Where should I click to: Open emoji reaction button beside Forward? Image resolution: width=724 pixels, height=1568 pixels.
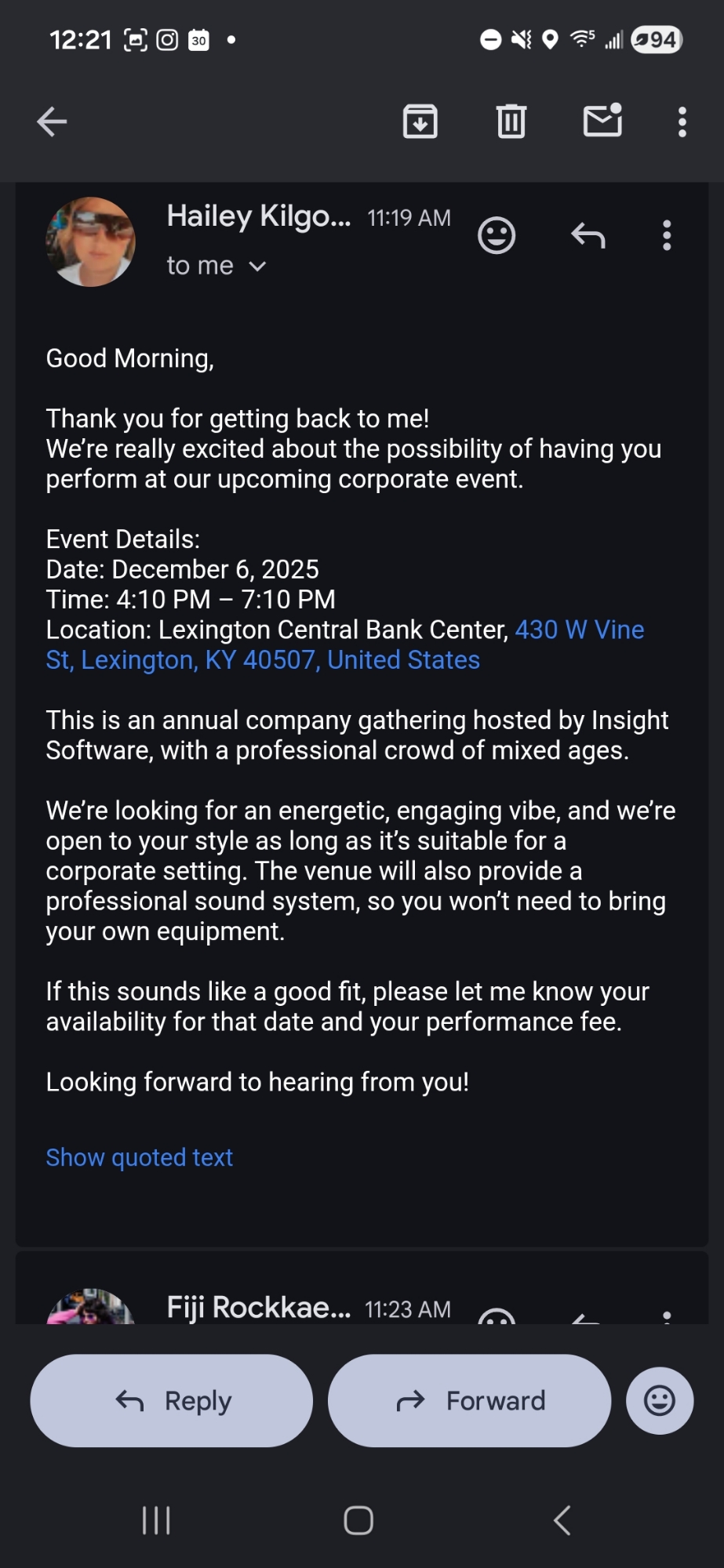point(659,1400)
